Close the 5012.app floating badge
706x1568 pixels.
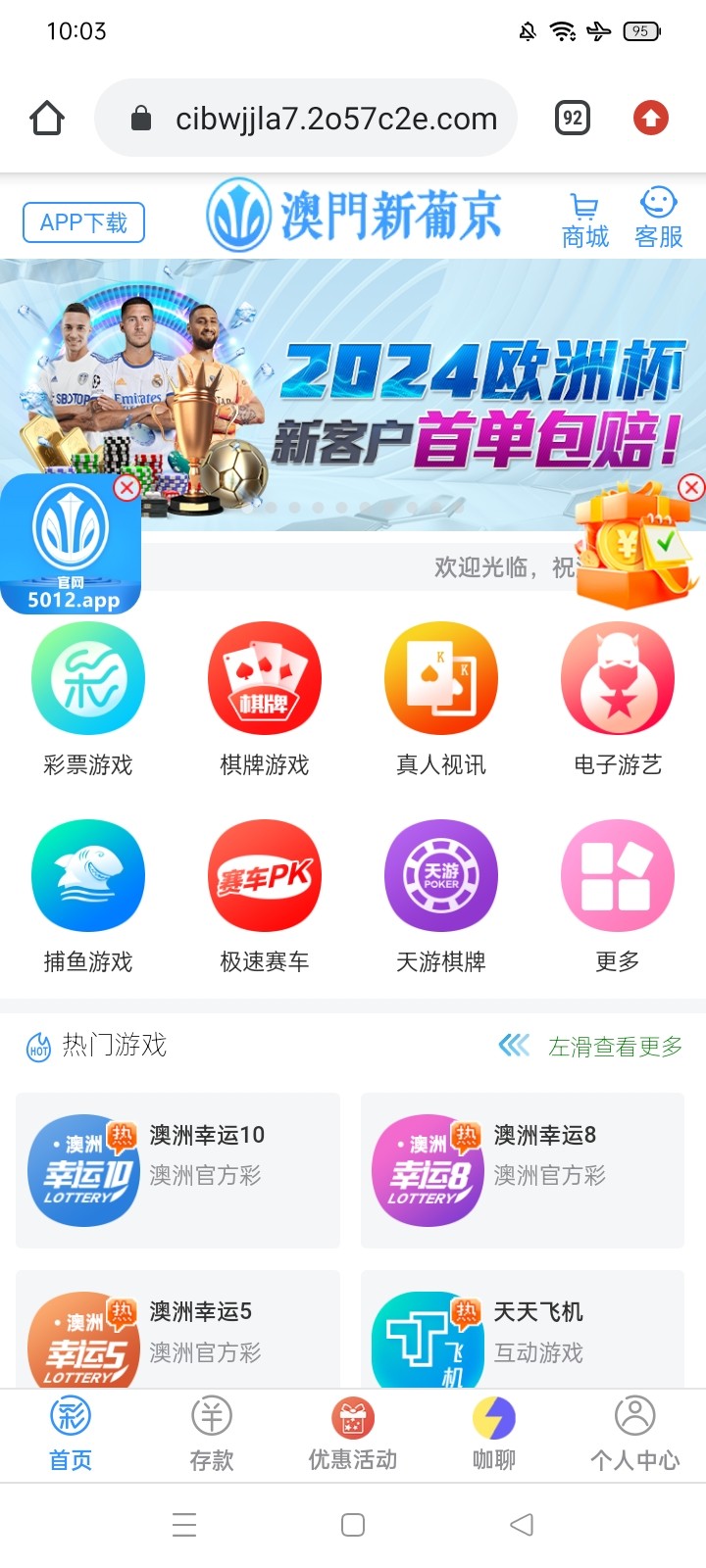(x=126, y=487)
